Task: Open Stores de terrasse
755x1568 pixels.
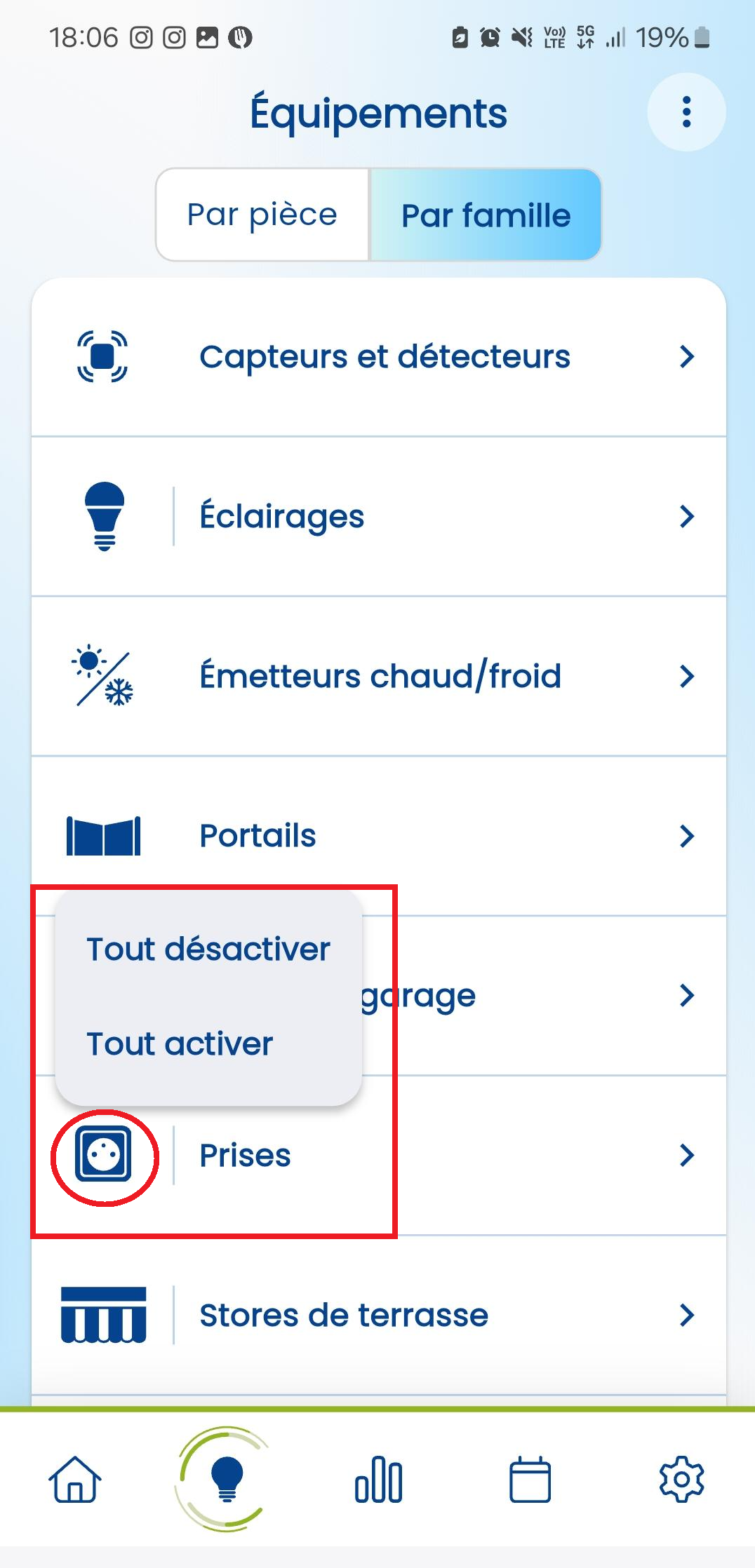Action: pos(379,1316)
